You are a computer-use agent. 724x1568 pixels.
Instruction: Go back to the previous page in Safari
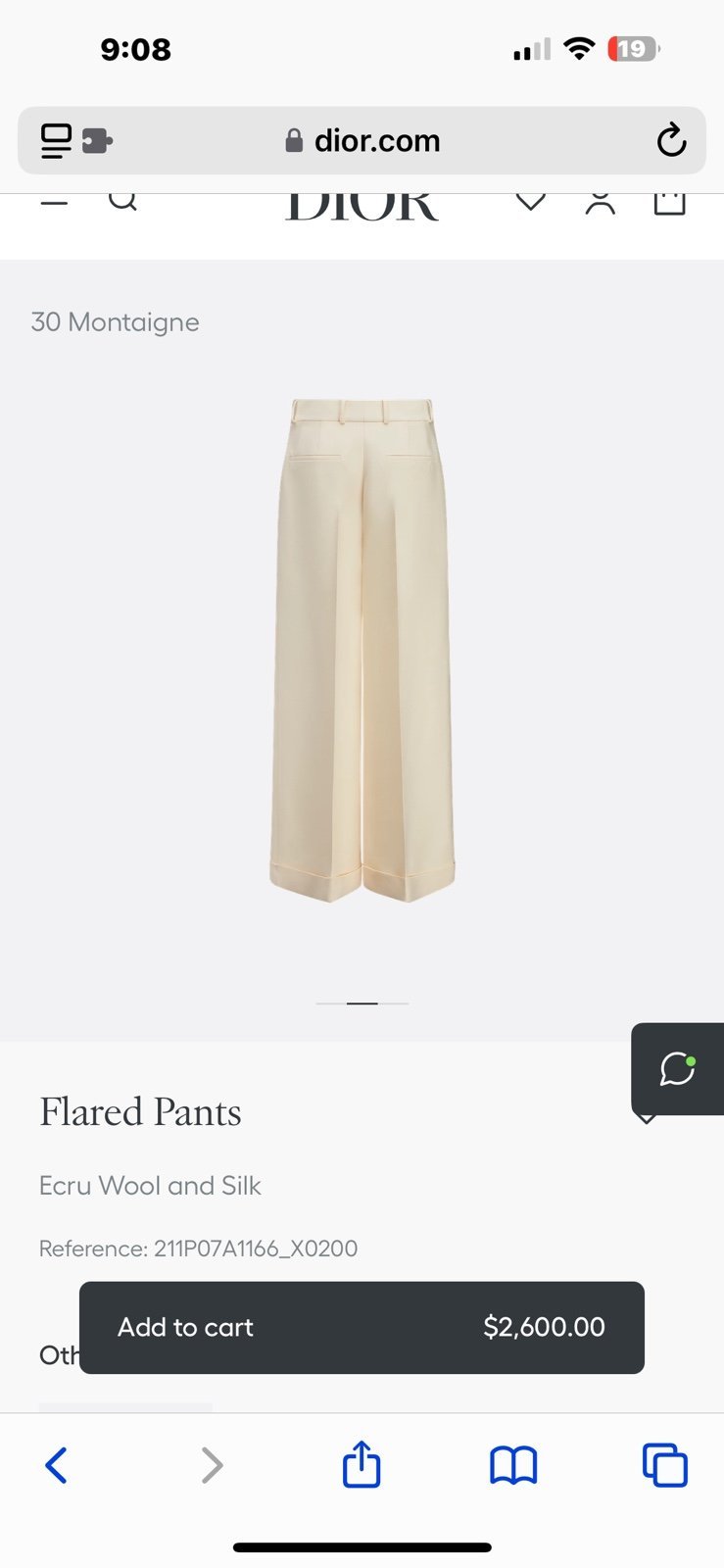(x=56, y=1466)
